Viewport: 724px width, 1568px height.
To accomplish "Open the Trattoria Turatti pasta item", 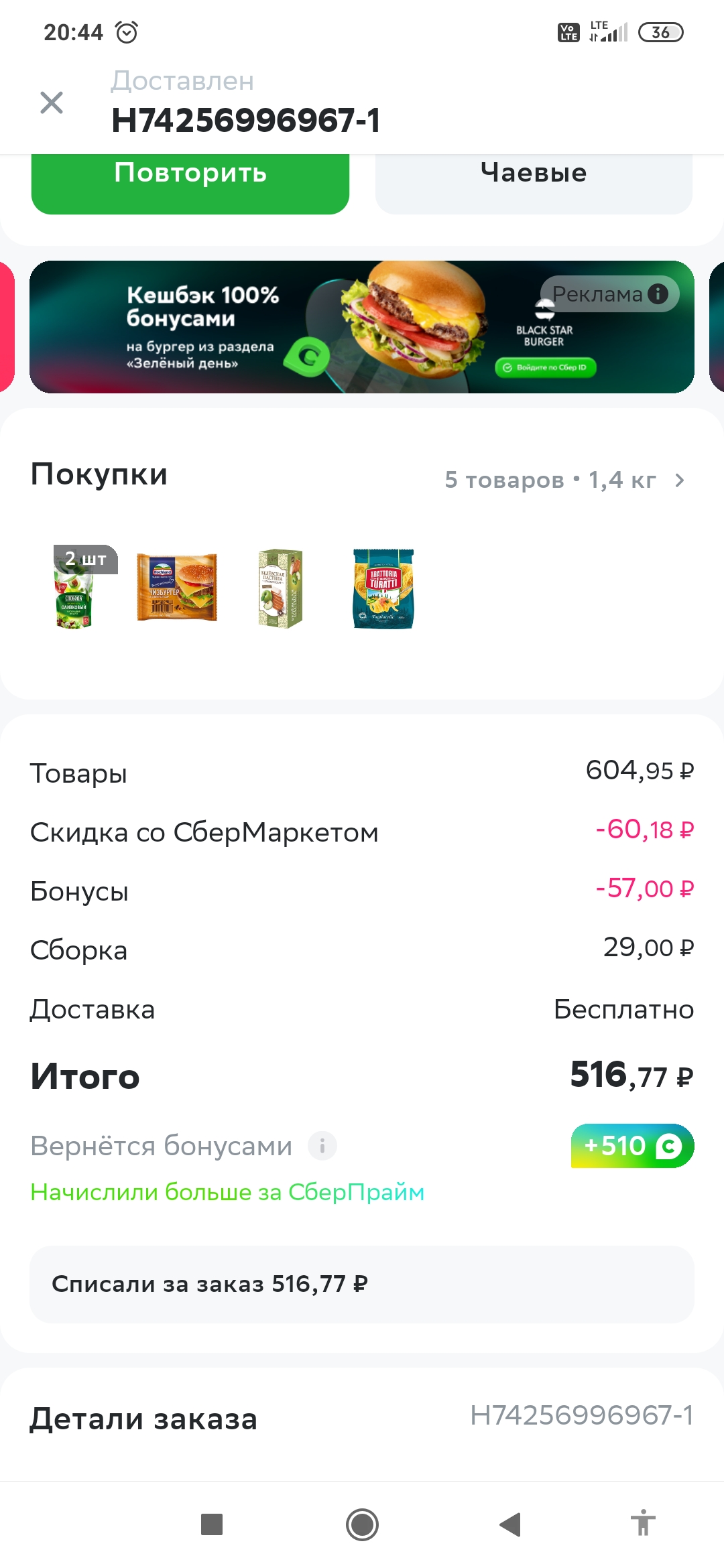I will pos(383,588).
